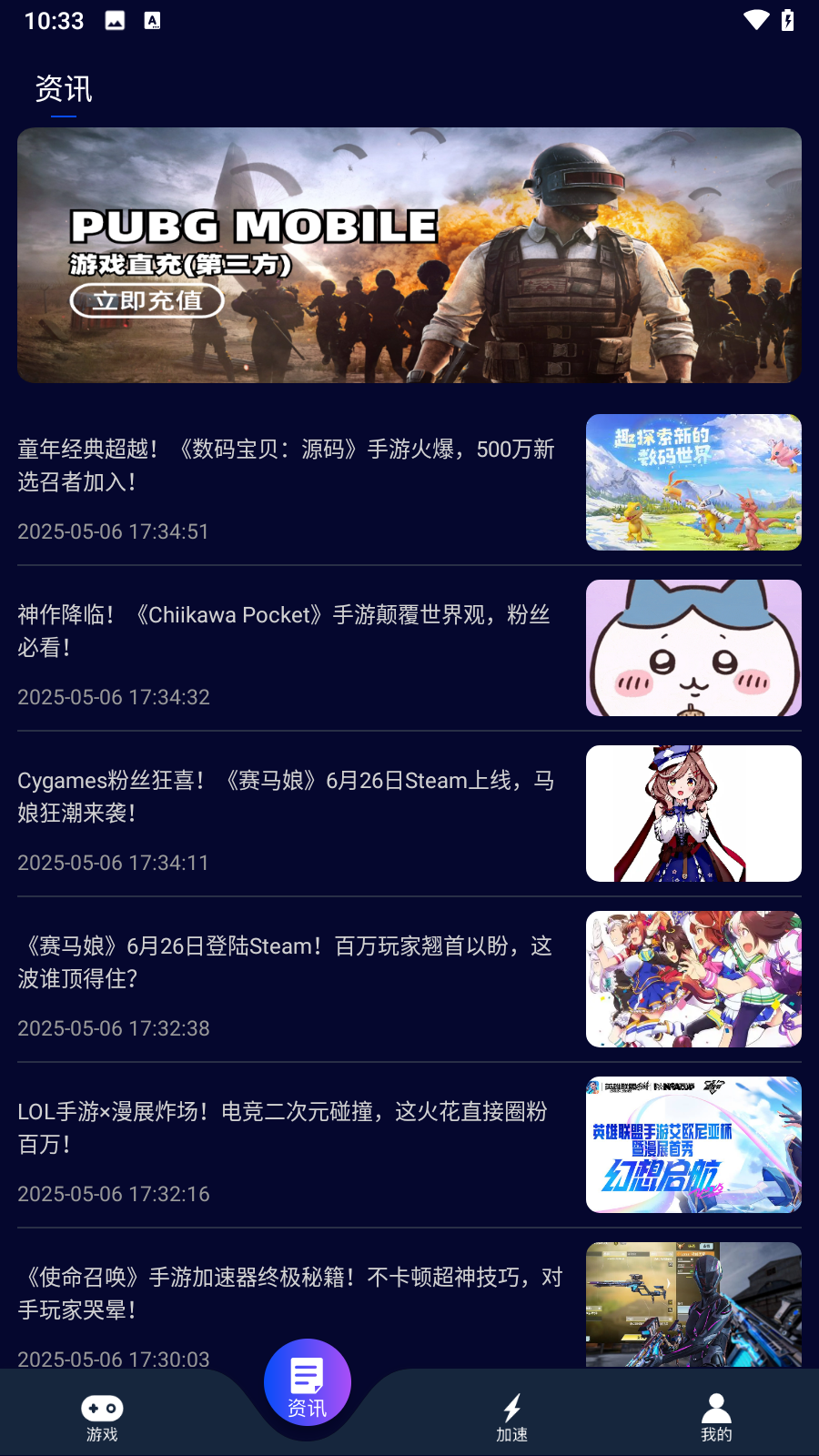Tap the screenshot notification icon near the clock
Screen dimensions: 819x1456
[151, 19]
